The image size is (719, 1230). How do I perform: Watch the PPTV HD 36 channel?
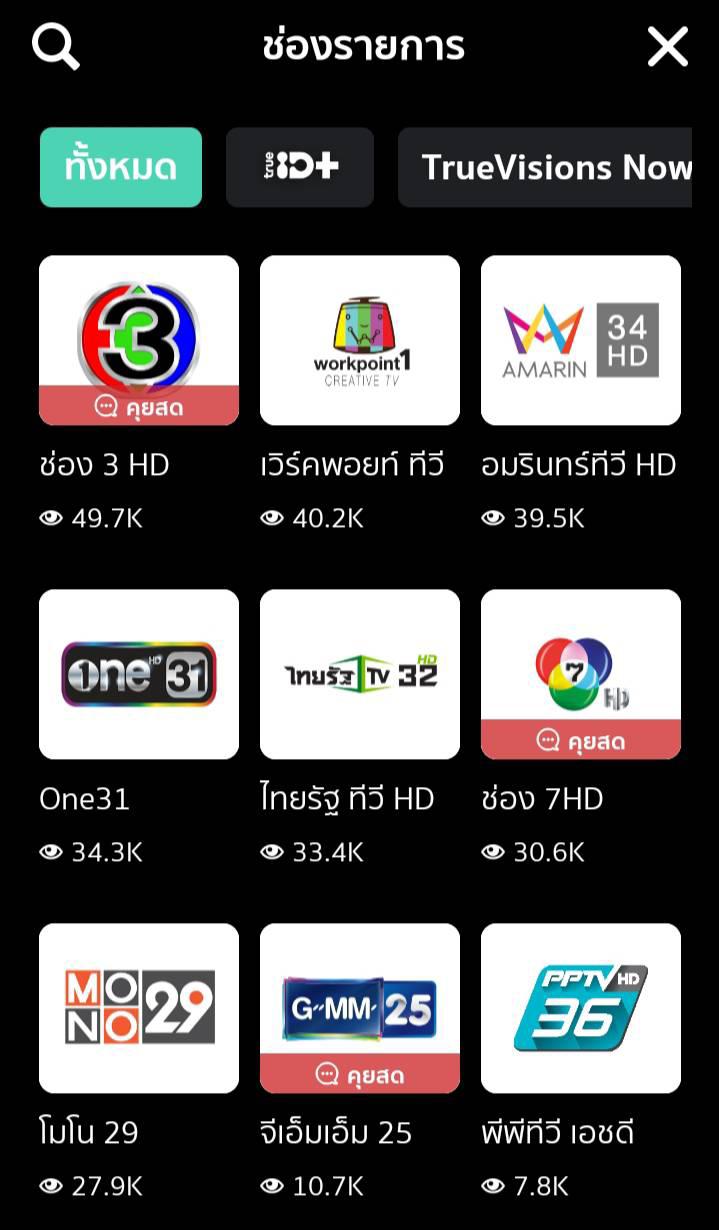click(581, 1008)
